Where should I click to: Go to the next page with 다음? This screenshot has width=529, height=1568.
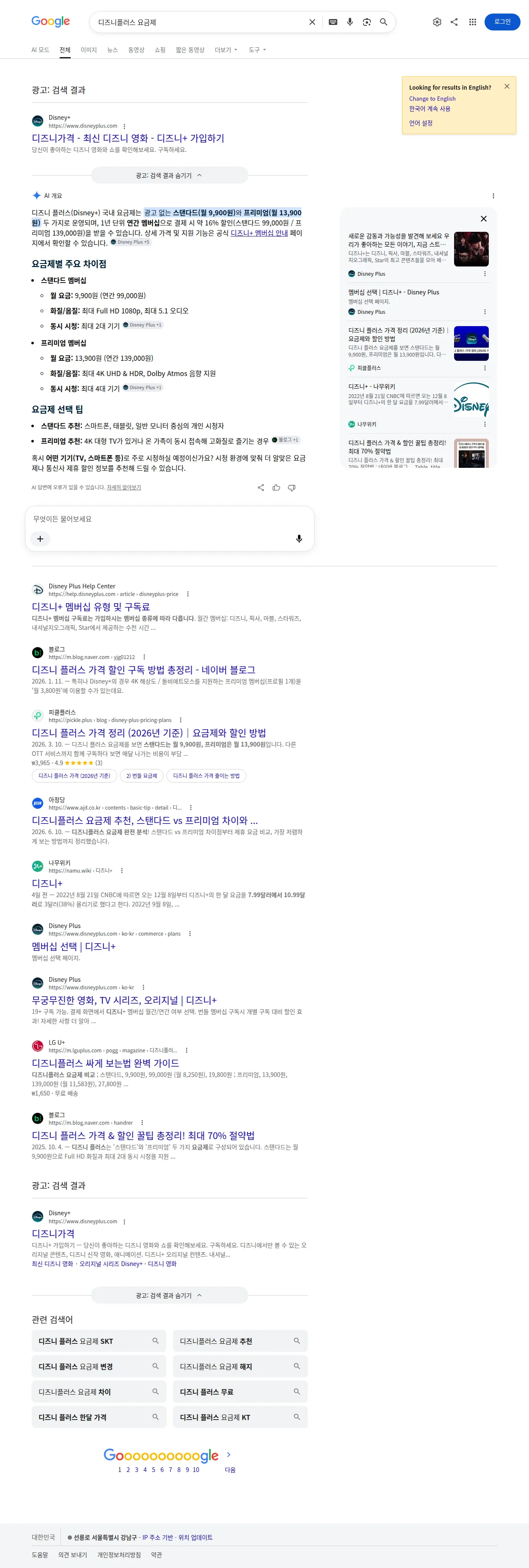click(x=229, y=1461)
